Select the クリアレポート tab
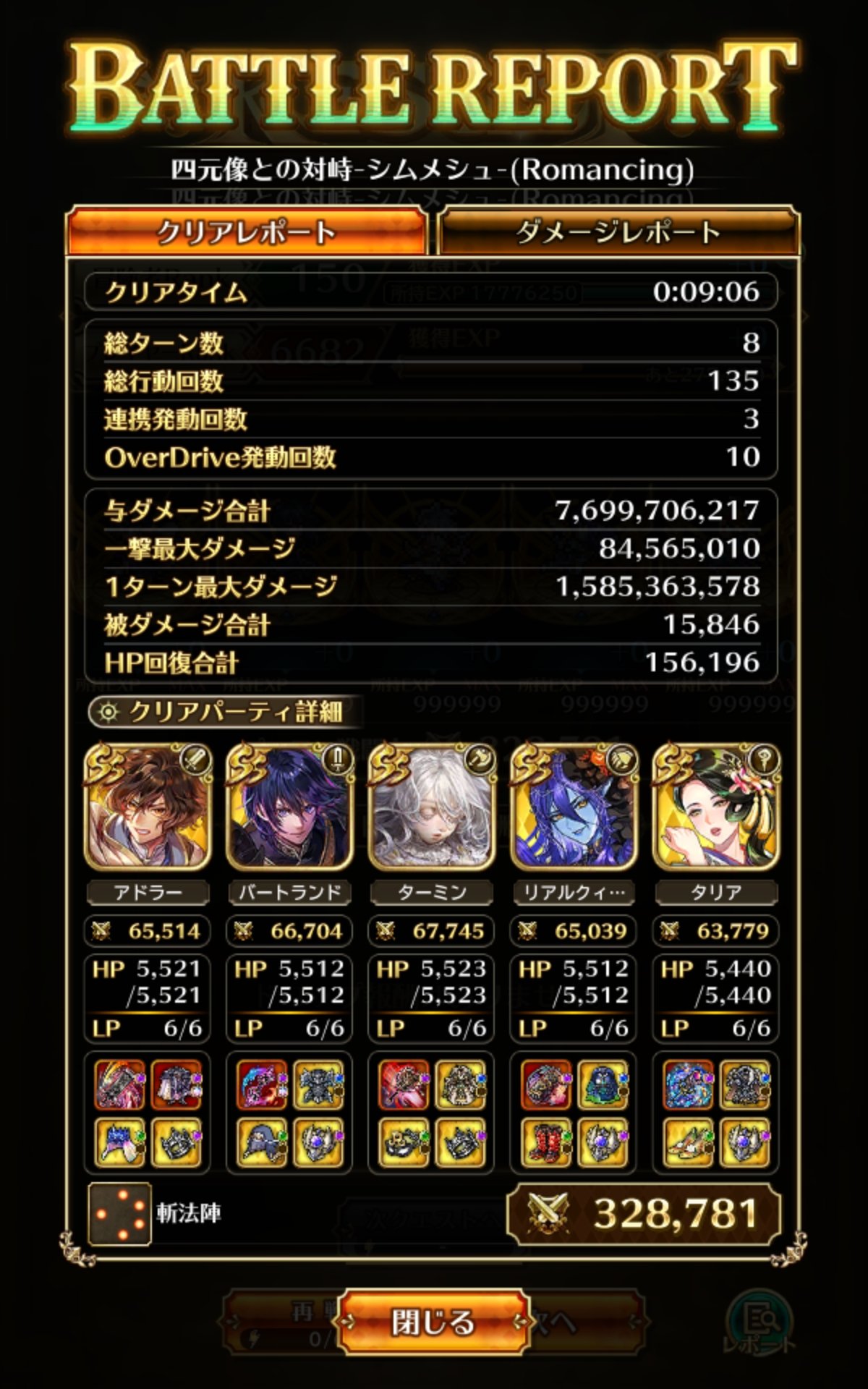 247,231
